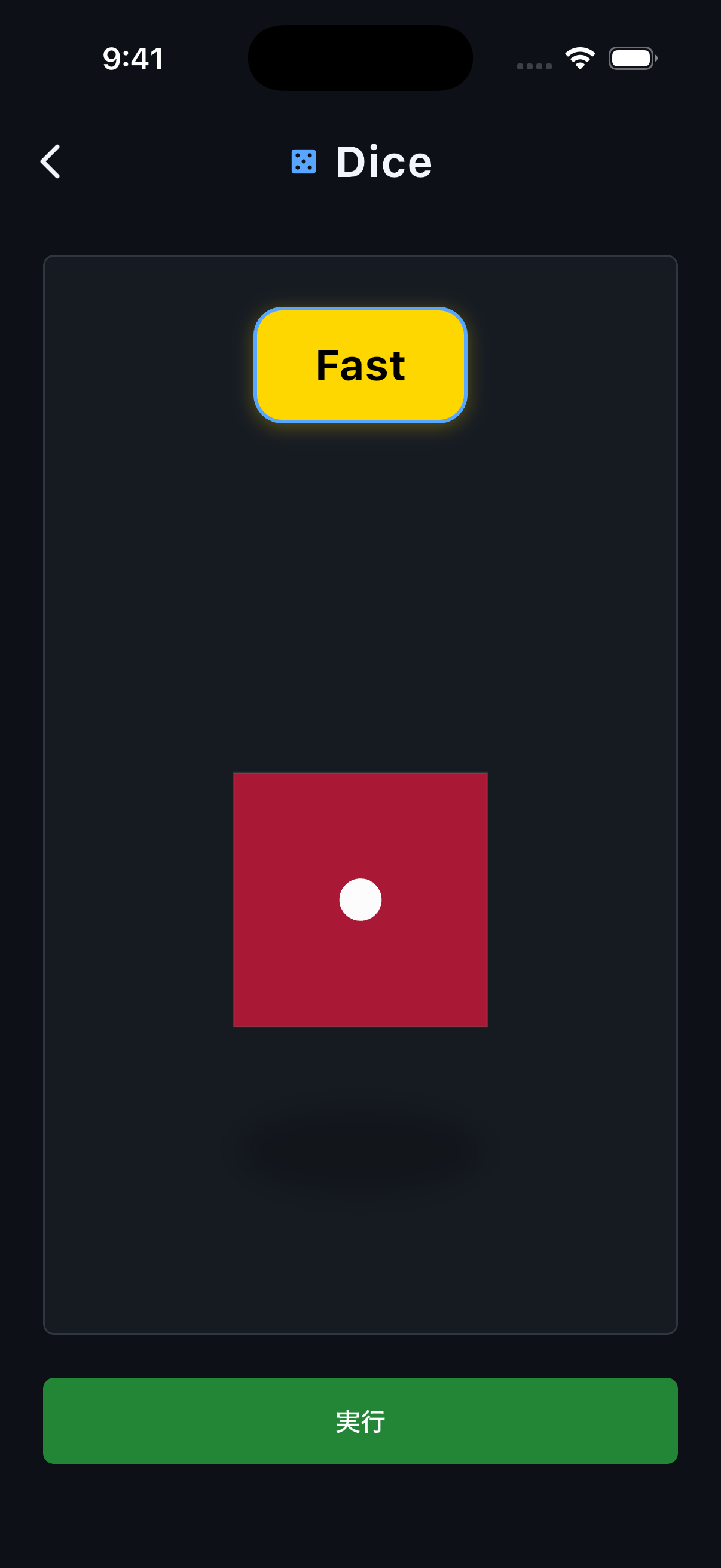Viewport: 721px width, 1568px height.
Task: Go back using the top-left arrow
Action: click(x=50, y=161)
